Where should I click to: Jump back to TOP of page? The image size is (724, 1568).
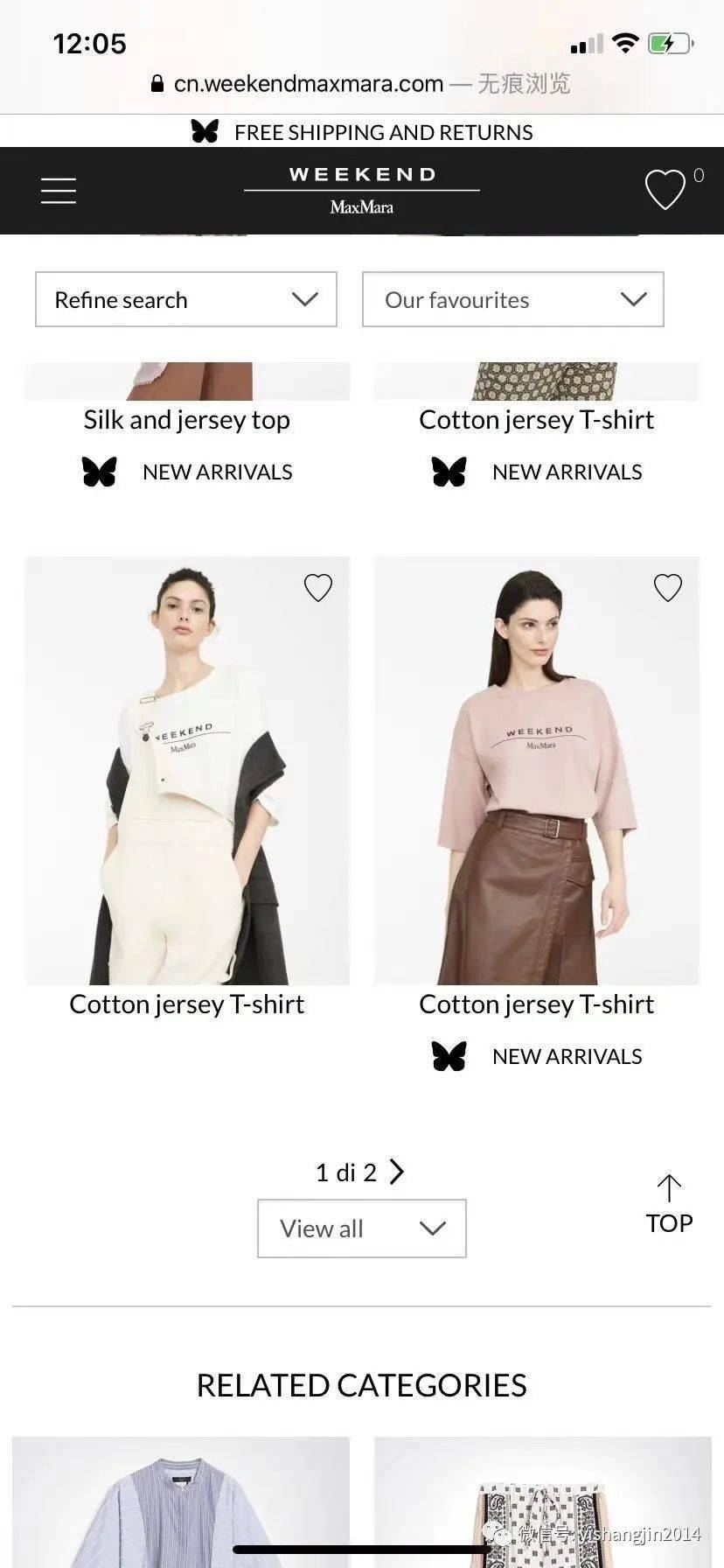tap(669, 1205)
